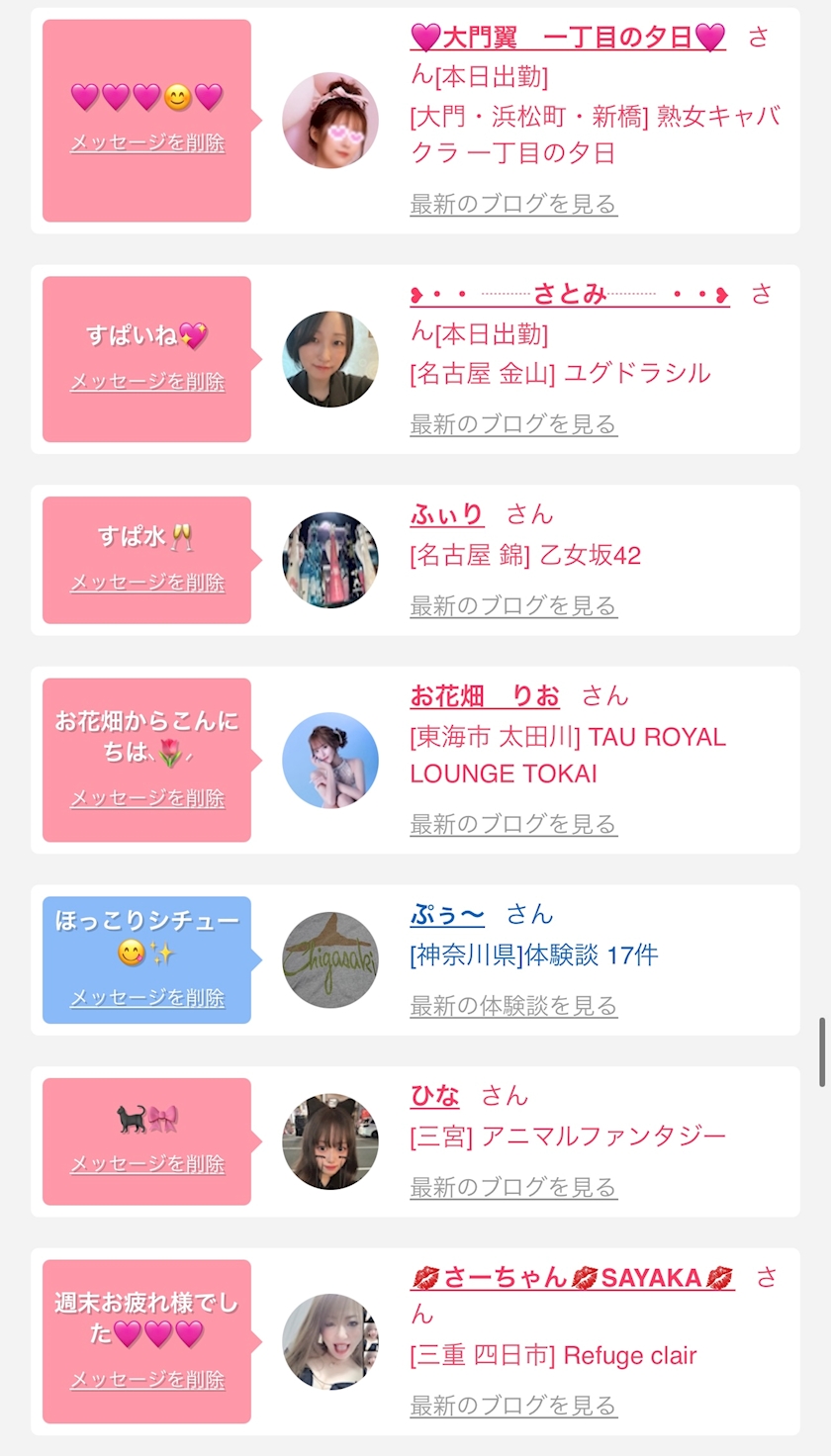Delete the お花畑からこんにちは message
The image size is (831, 1456).
(147, 798)
